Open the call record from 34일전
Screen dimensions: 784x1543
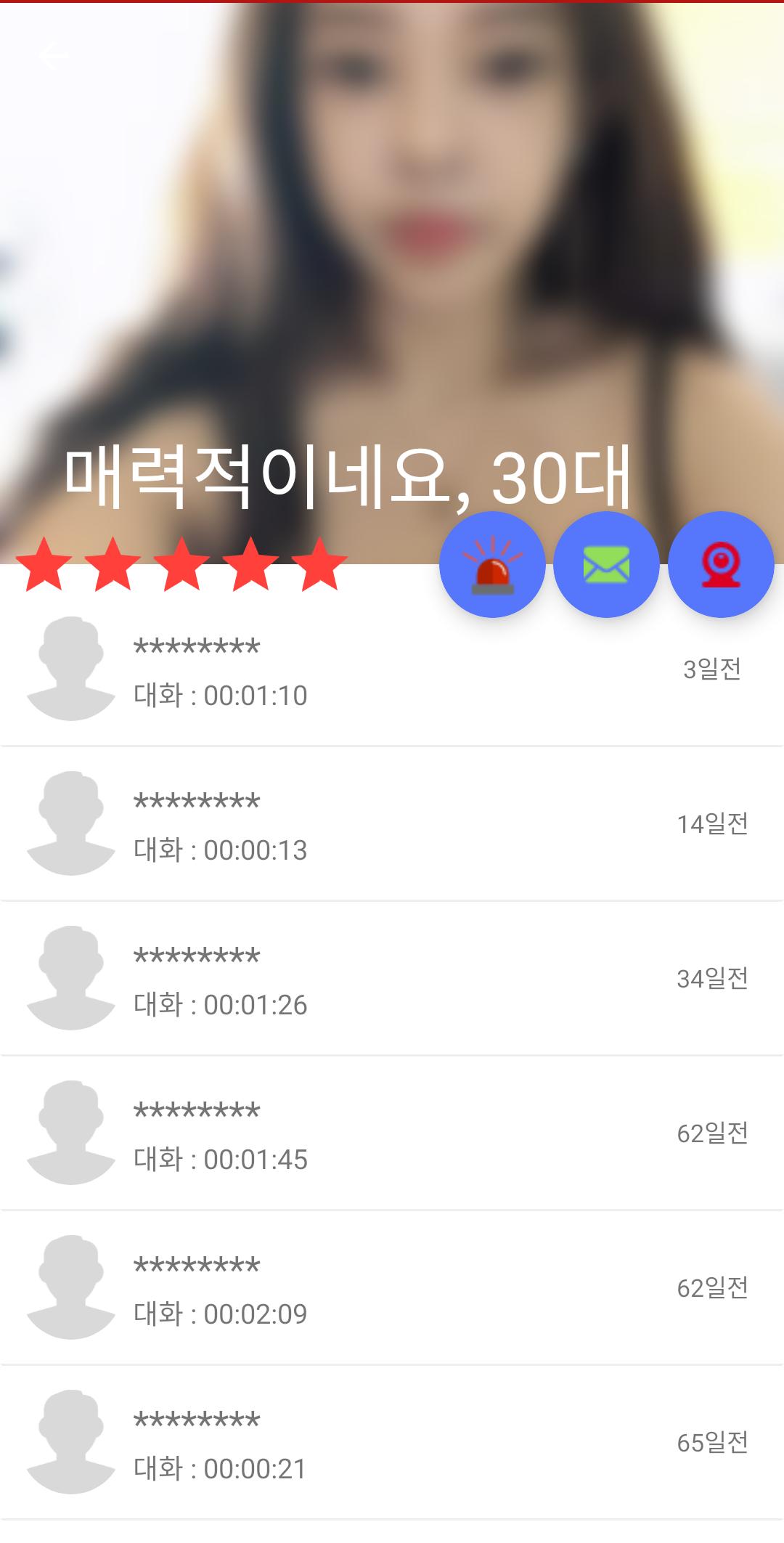tap(392, 978)
